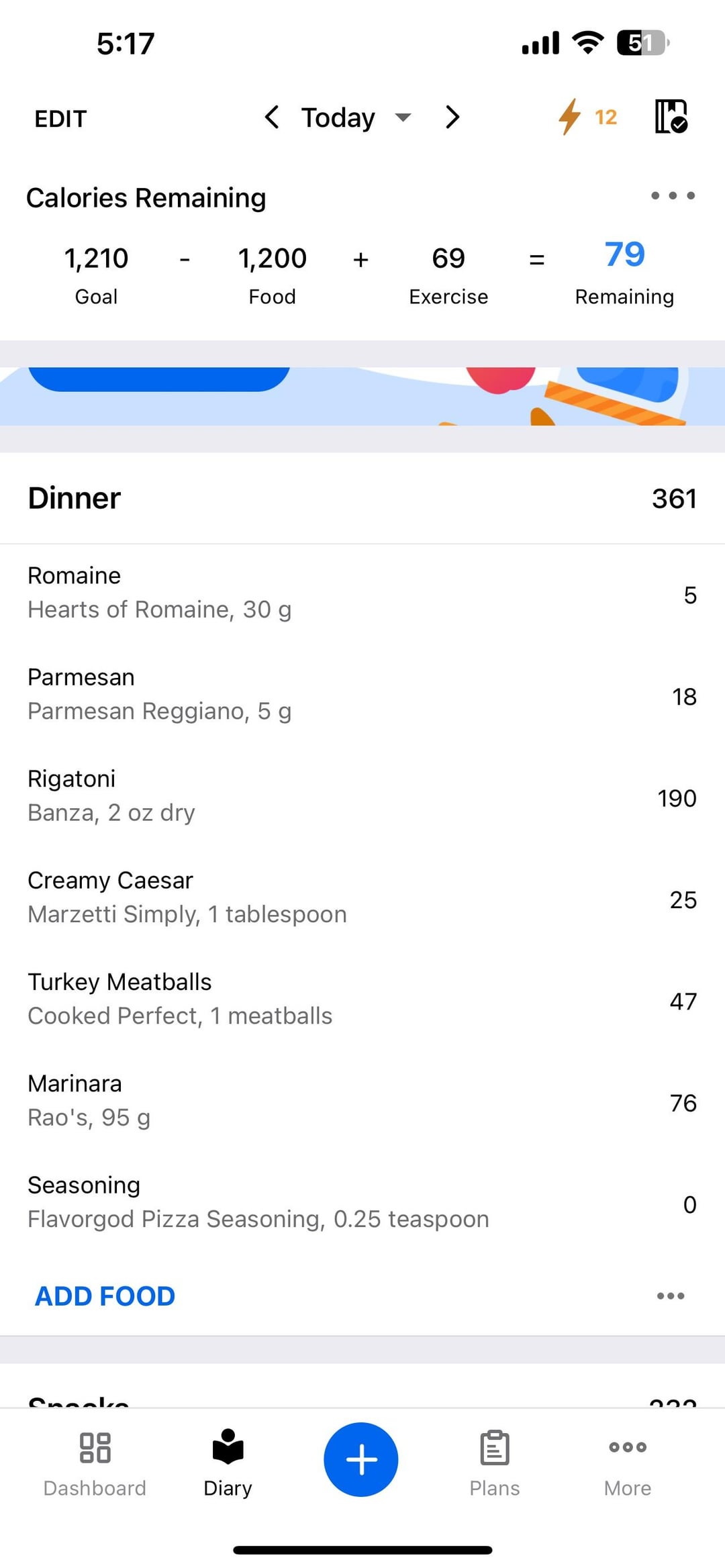This screenshot has width=725, height=1568.
Task: Open the Rao's Marinara entry
Action: (x=362, y=1101)
